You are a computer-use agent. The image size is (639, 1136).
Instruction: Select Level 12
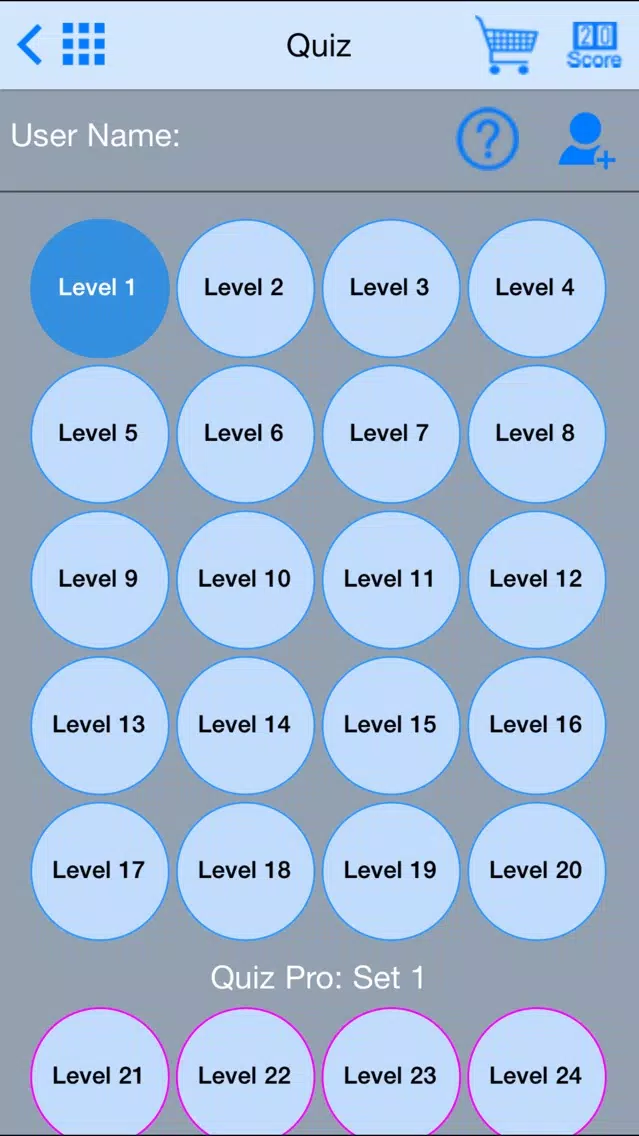coord(536,580)
